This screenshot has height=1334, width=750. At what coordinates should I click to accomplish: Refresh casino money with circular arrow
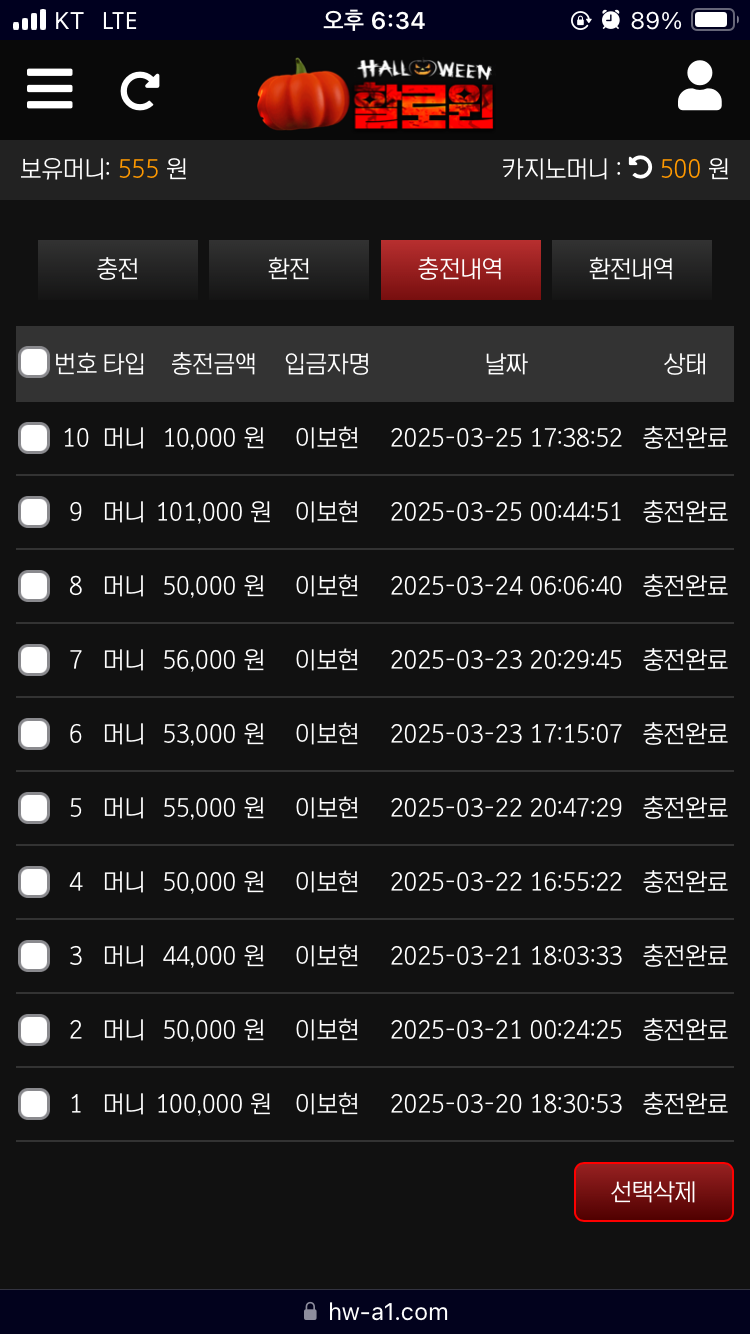[x=640, y=168]
